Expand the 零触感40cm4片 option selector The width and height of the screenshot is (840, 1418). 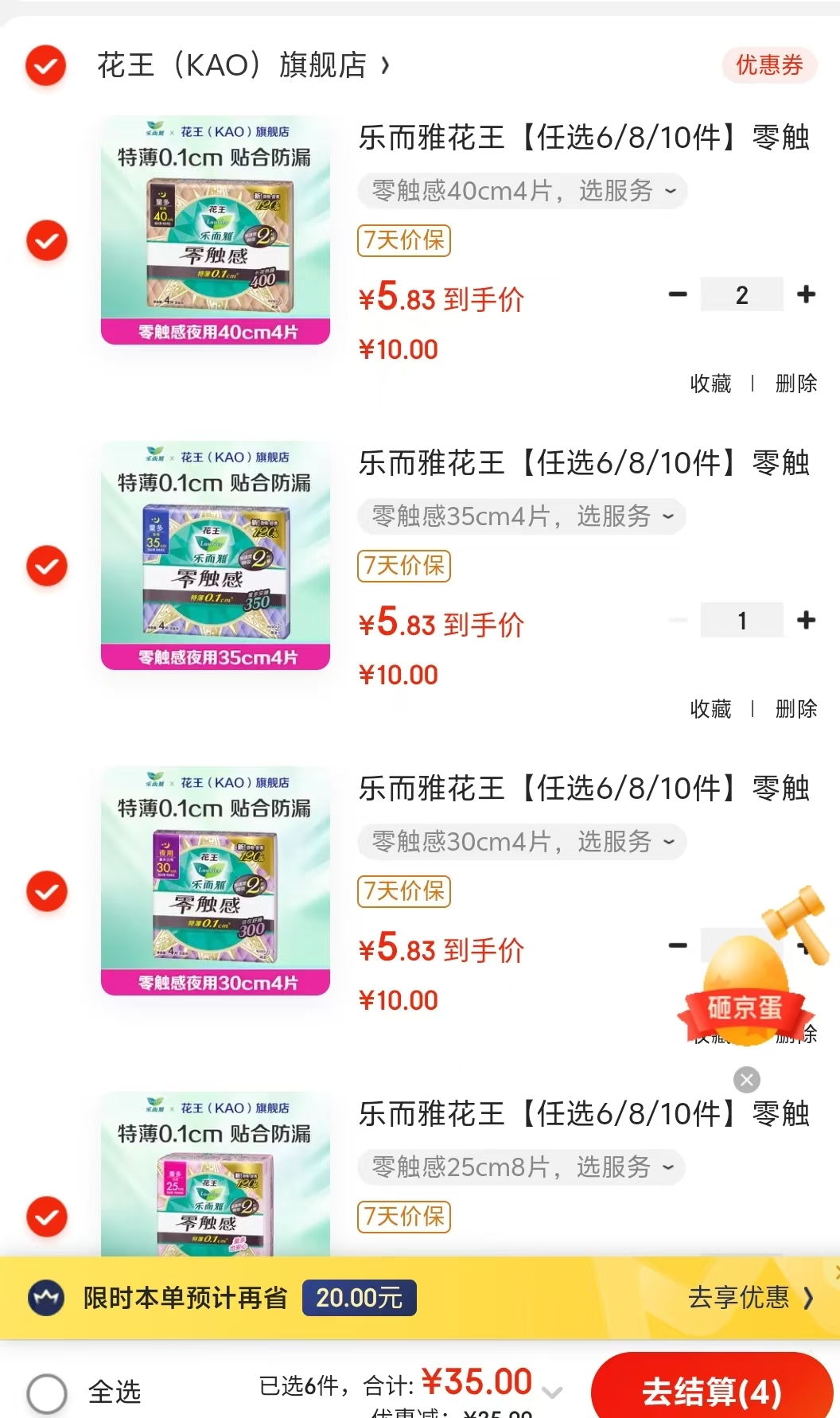point(523,191)
